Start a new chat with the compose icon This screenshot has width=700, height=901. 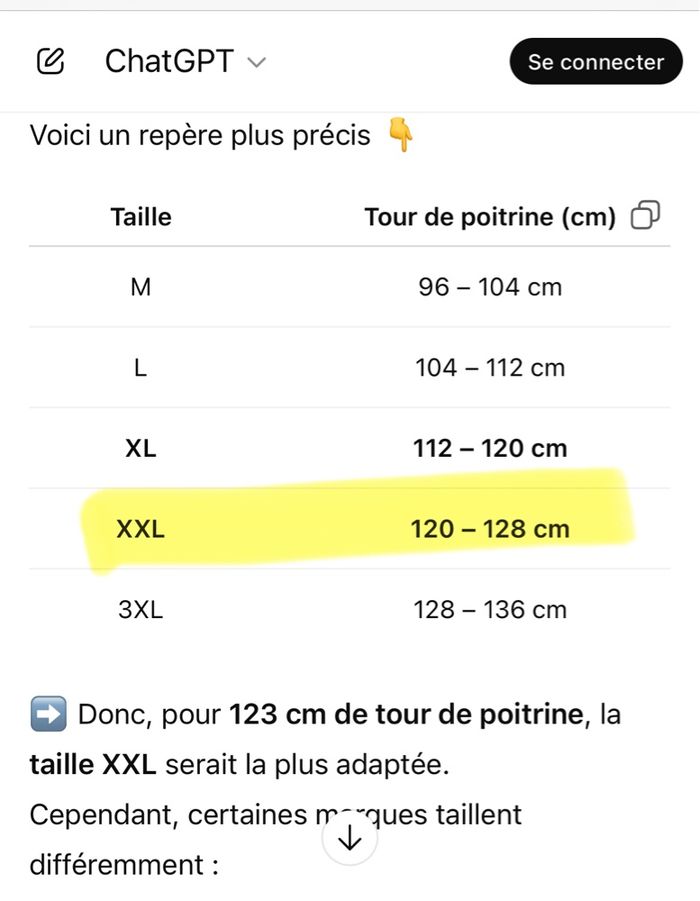tap(50, 62)
